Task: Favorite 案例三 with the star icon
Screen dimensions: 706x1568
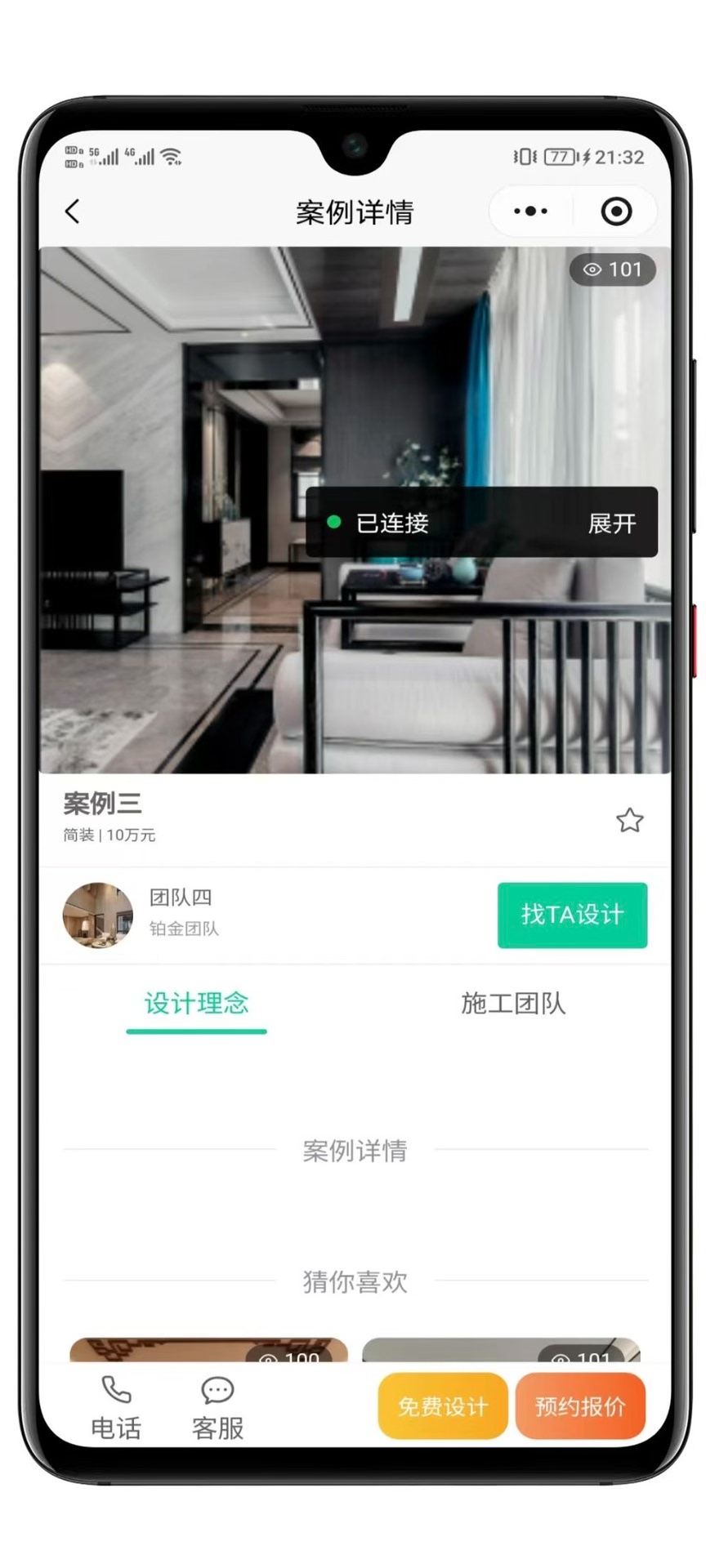Action: pyautogui.click(x=629, y=820)
